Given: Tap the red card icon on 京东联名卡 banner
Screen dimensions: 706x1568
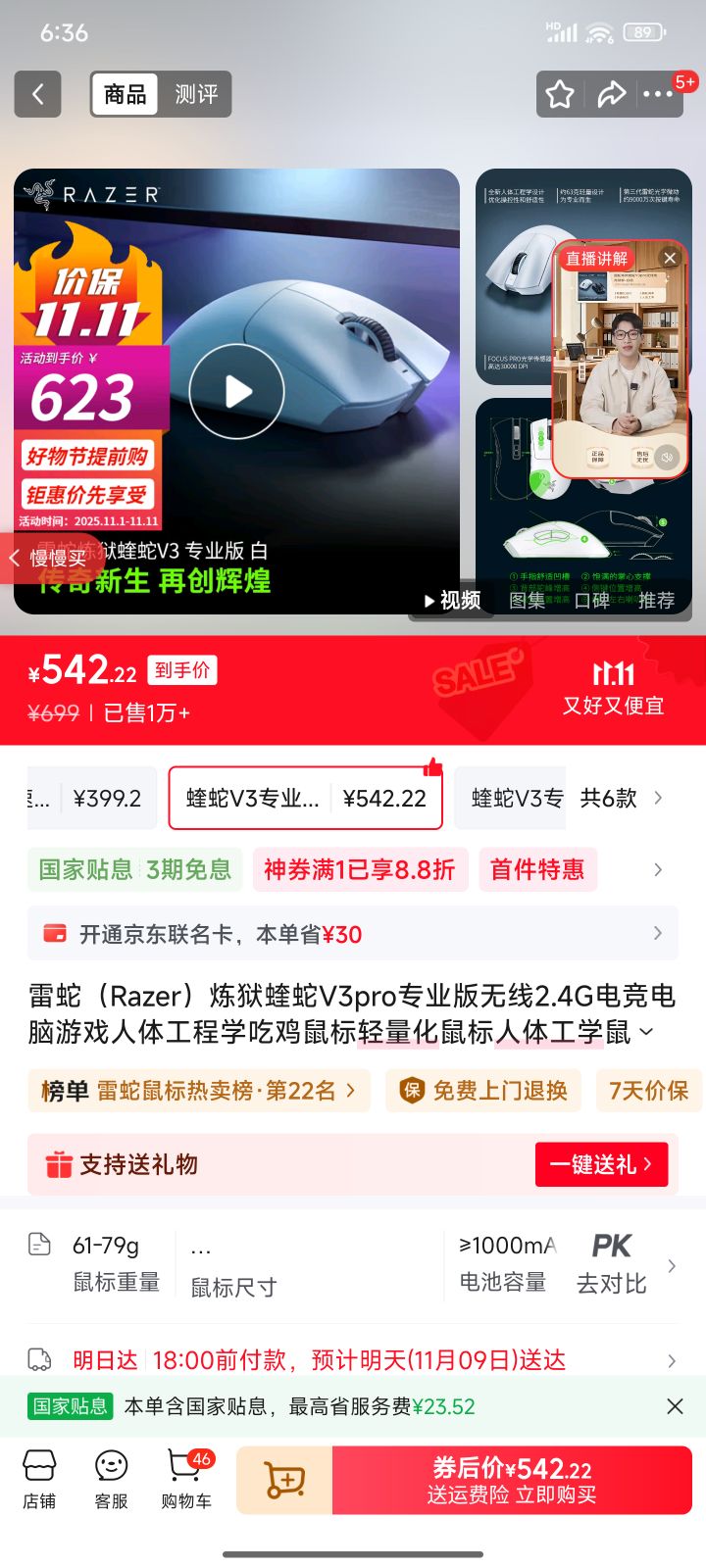Looking at the screenshot, I should 55,933.
